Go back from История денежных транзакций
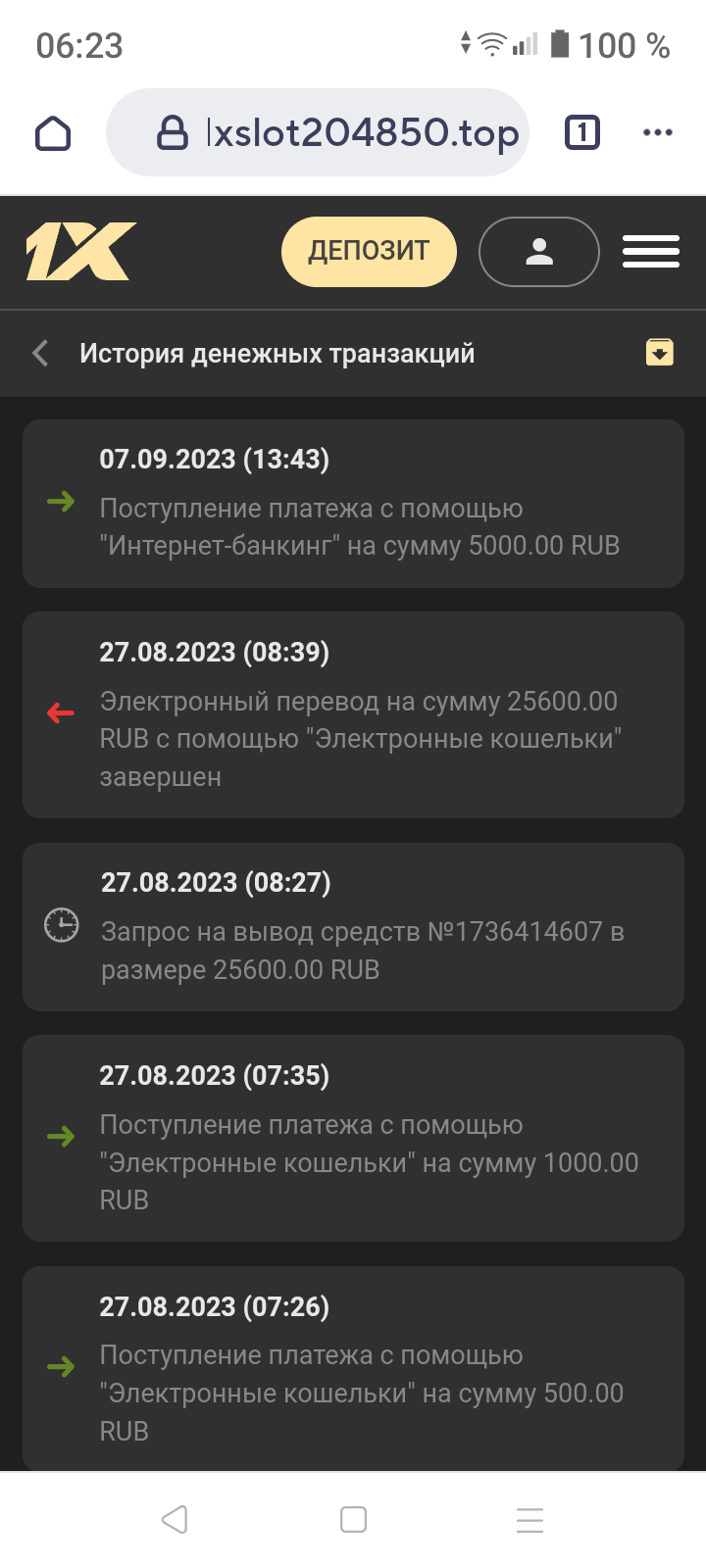 coord(40,353)
